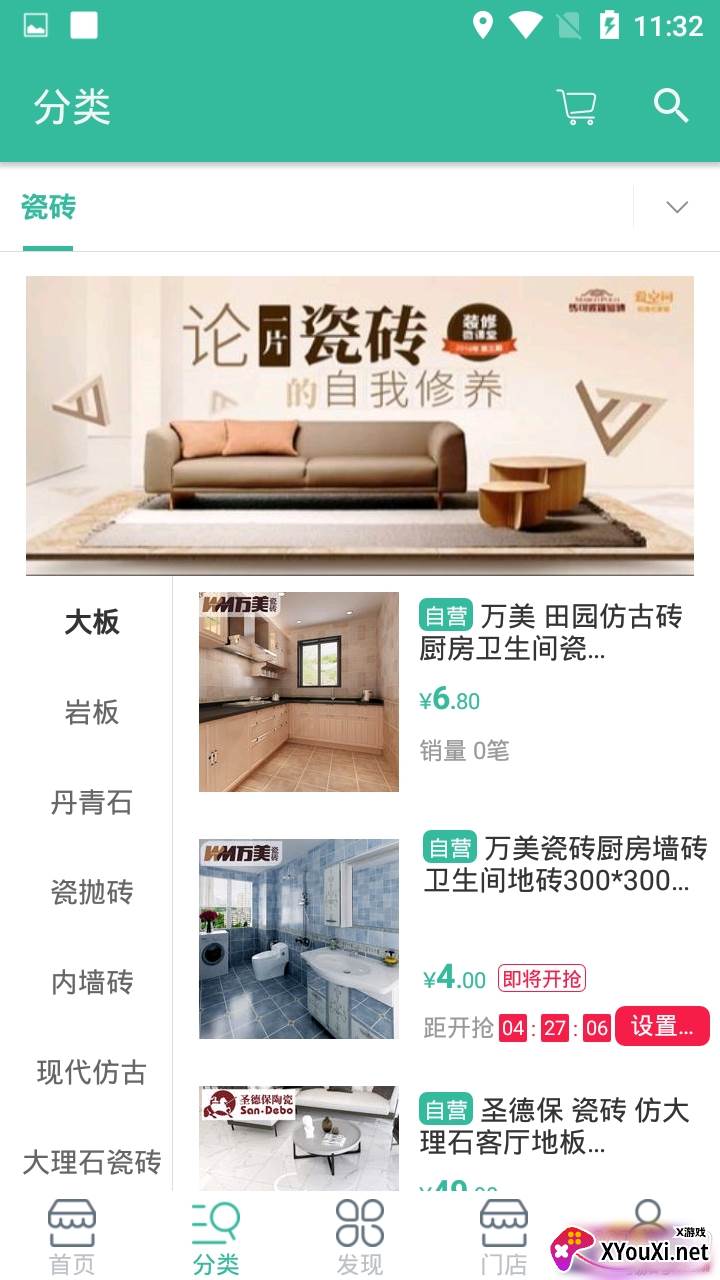The height and width of the screenshot is (1280, 720).
Task: Switch to the 发现 tab
Action: pyautogui.click(x=360, y=1238)
